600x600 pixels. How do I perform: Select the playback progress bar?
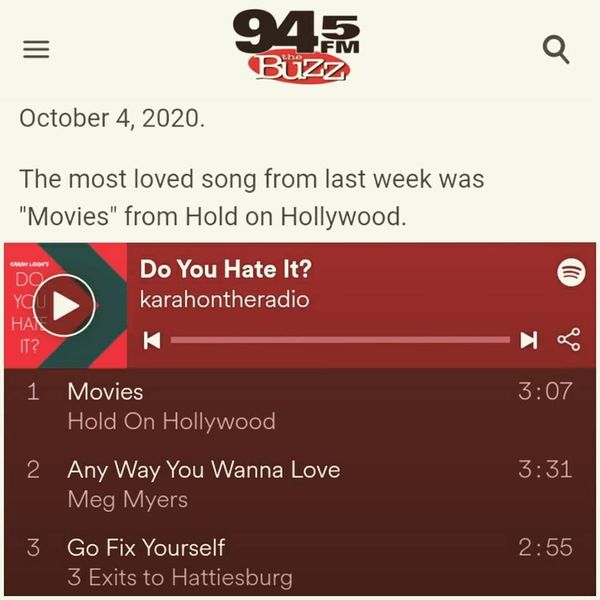340,341
